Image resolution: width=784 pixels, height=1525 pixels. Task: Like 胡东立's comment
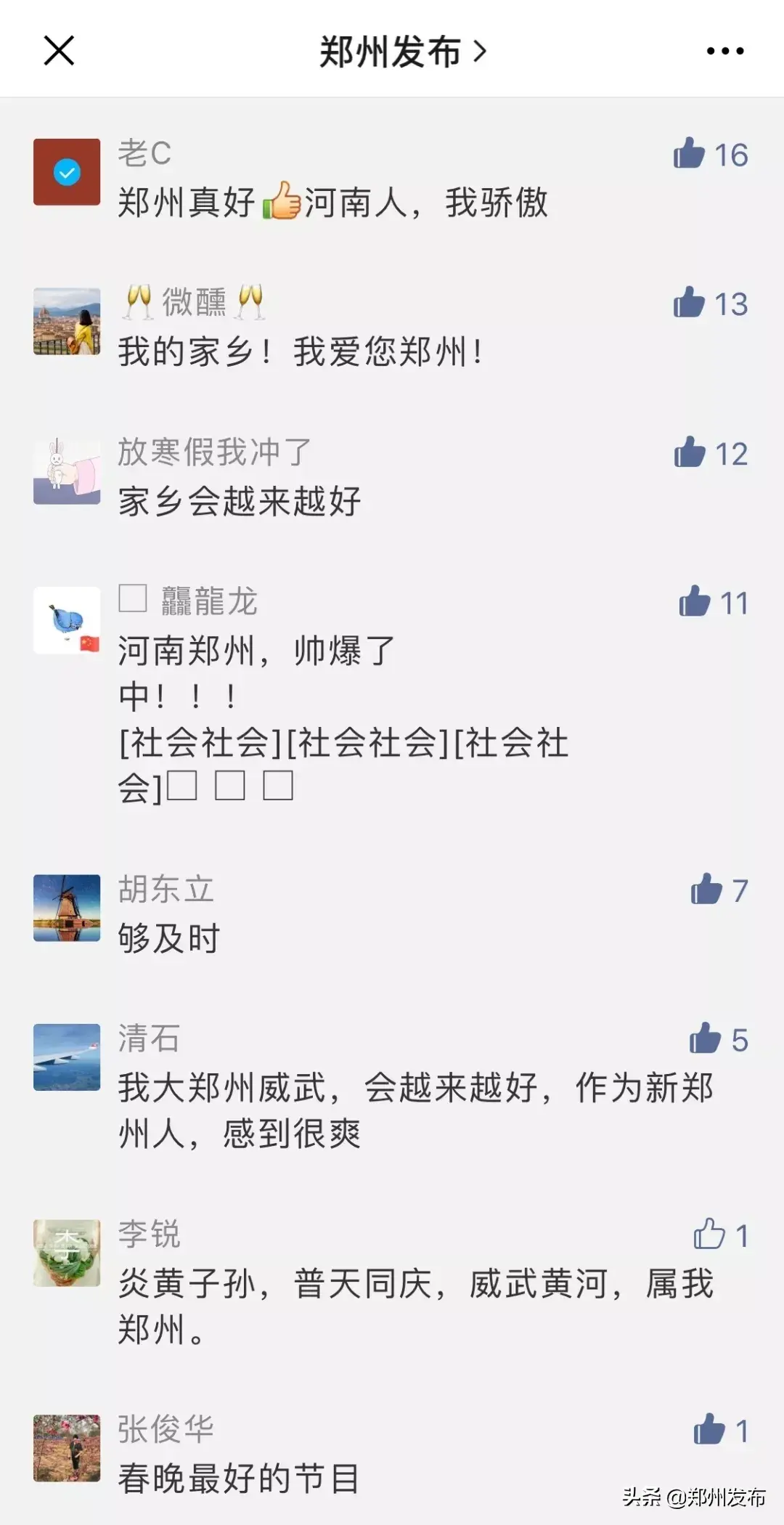[706, 890]
